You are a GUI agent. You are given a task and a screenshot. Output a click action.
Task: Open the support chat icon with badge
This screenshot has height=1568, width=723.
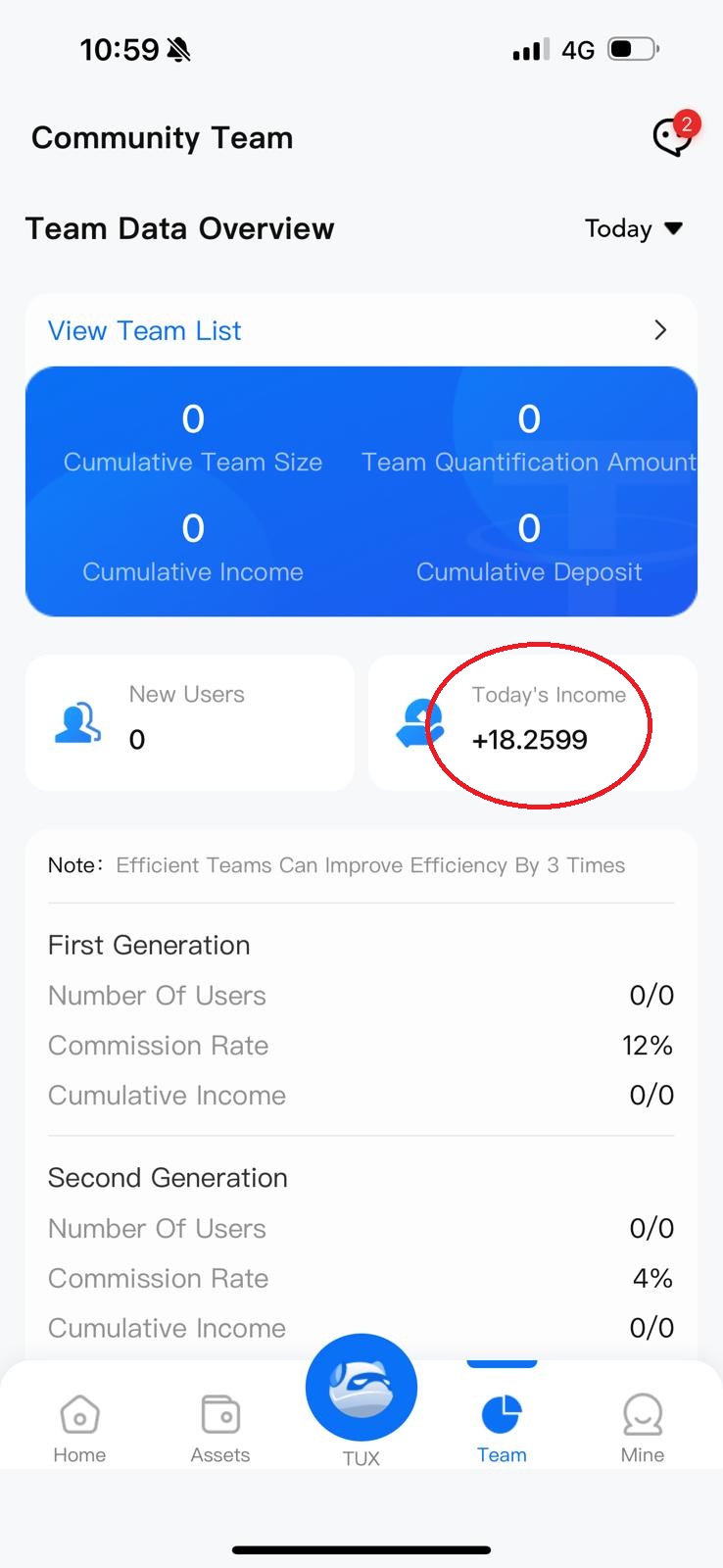(x=672, y=137)
